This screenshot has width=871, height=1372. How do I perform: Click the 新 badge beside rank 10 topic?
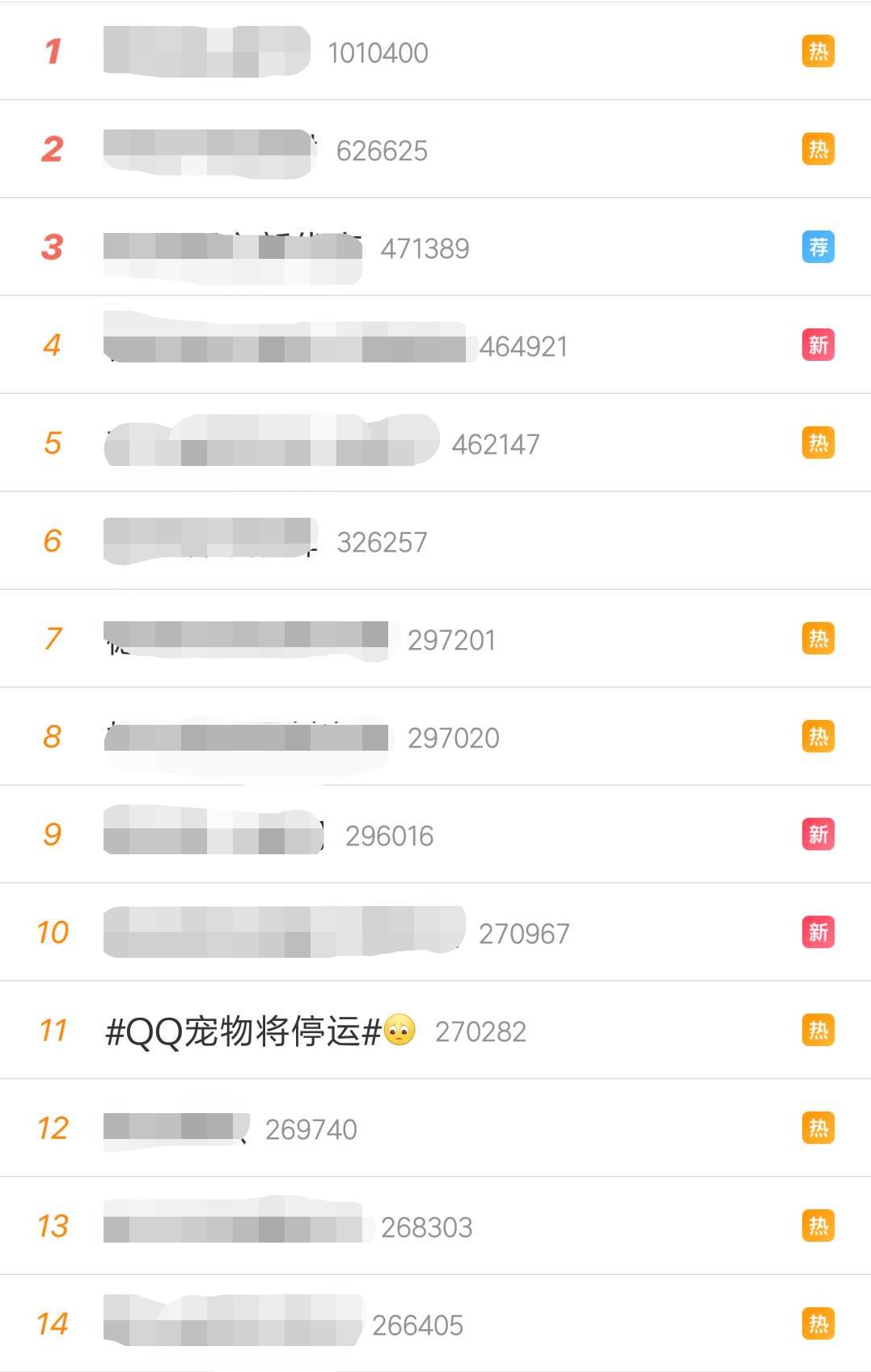tap(818, 932)
